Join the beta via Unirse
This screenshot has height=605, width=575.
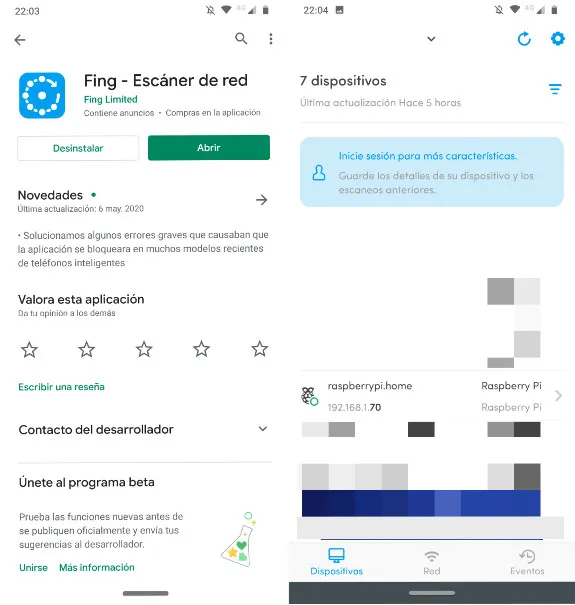[x=34, y=568]
